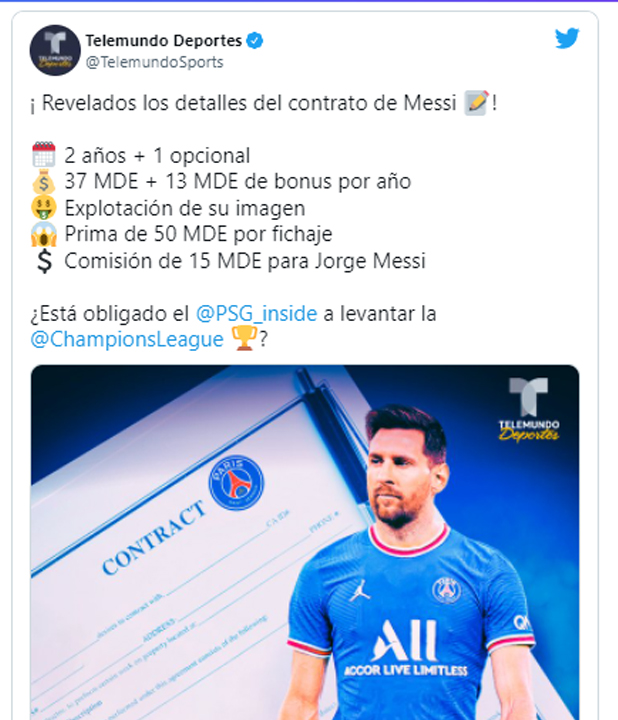618x720 pixels.
Task: Open the Messi contract image
Action: pyautogui.click(x=304, y=540)
